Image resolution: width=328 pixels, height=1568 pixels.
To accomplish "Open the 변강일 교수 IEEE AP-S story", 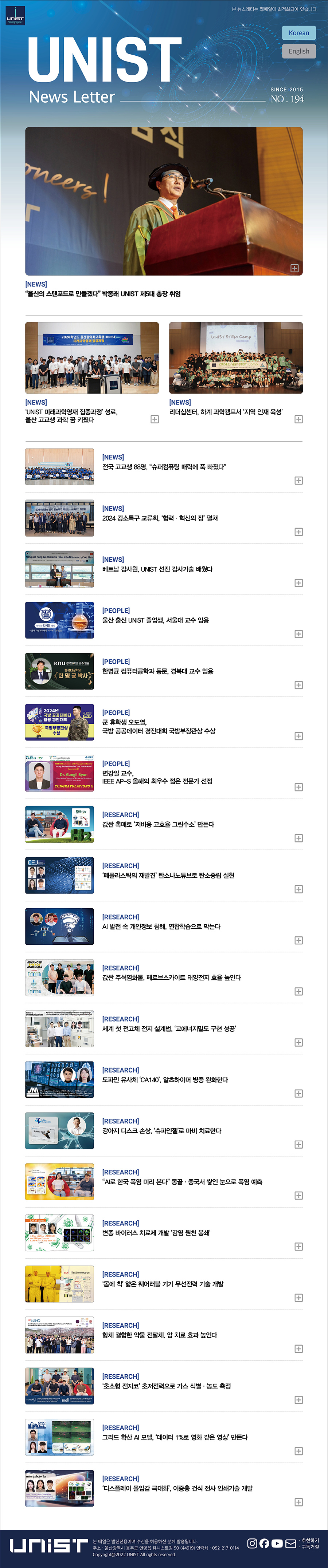I will 298,788.
